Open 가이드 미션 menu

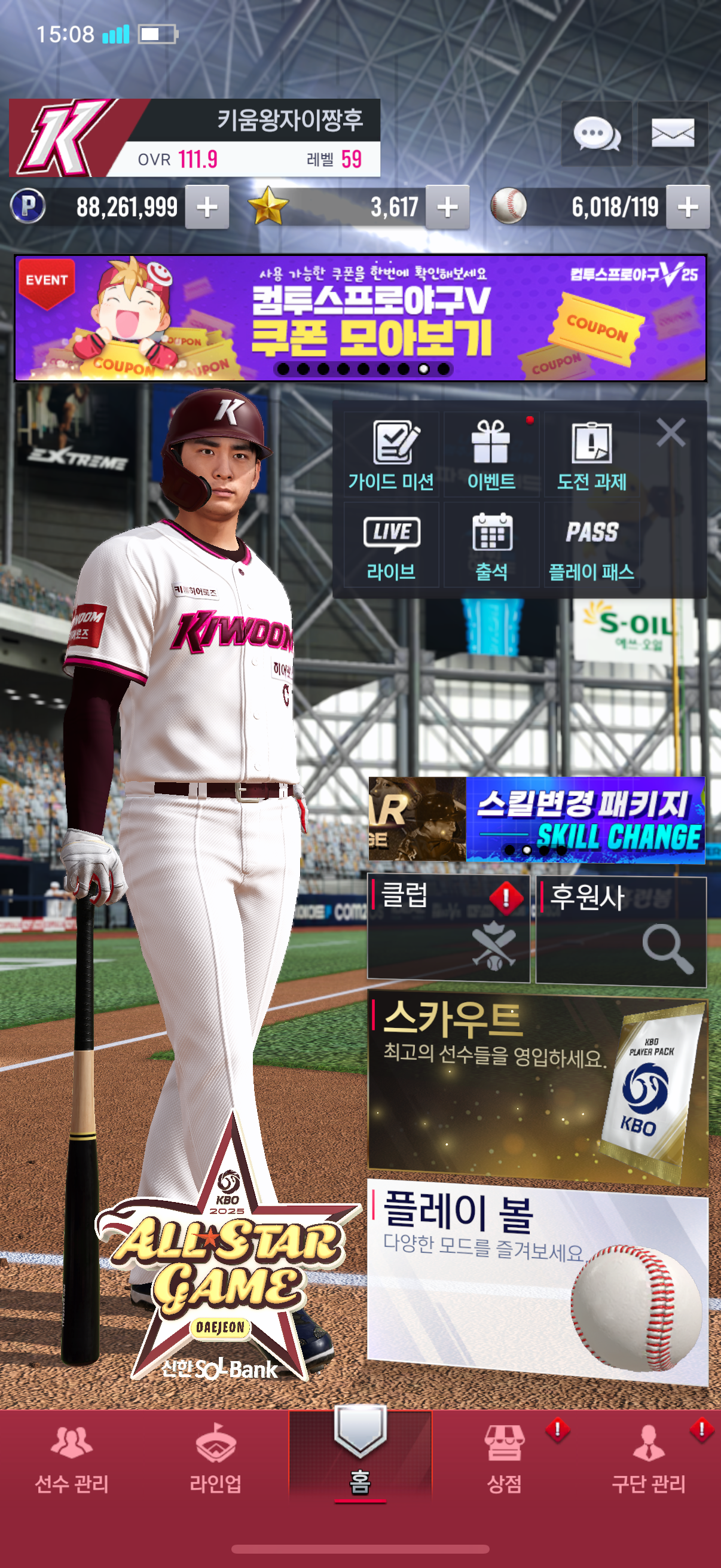point(391,454)
